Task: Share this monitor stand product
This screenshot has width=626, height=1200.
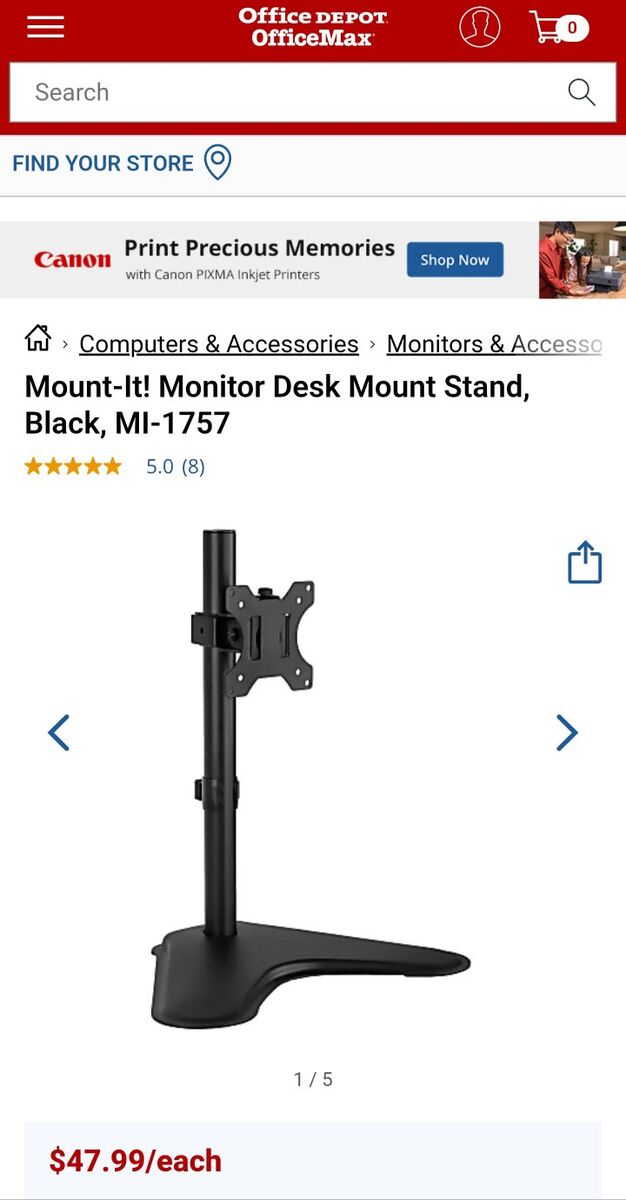Action: pyautogui.click(x=585, y=563)
